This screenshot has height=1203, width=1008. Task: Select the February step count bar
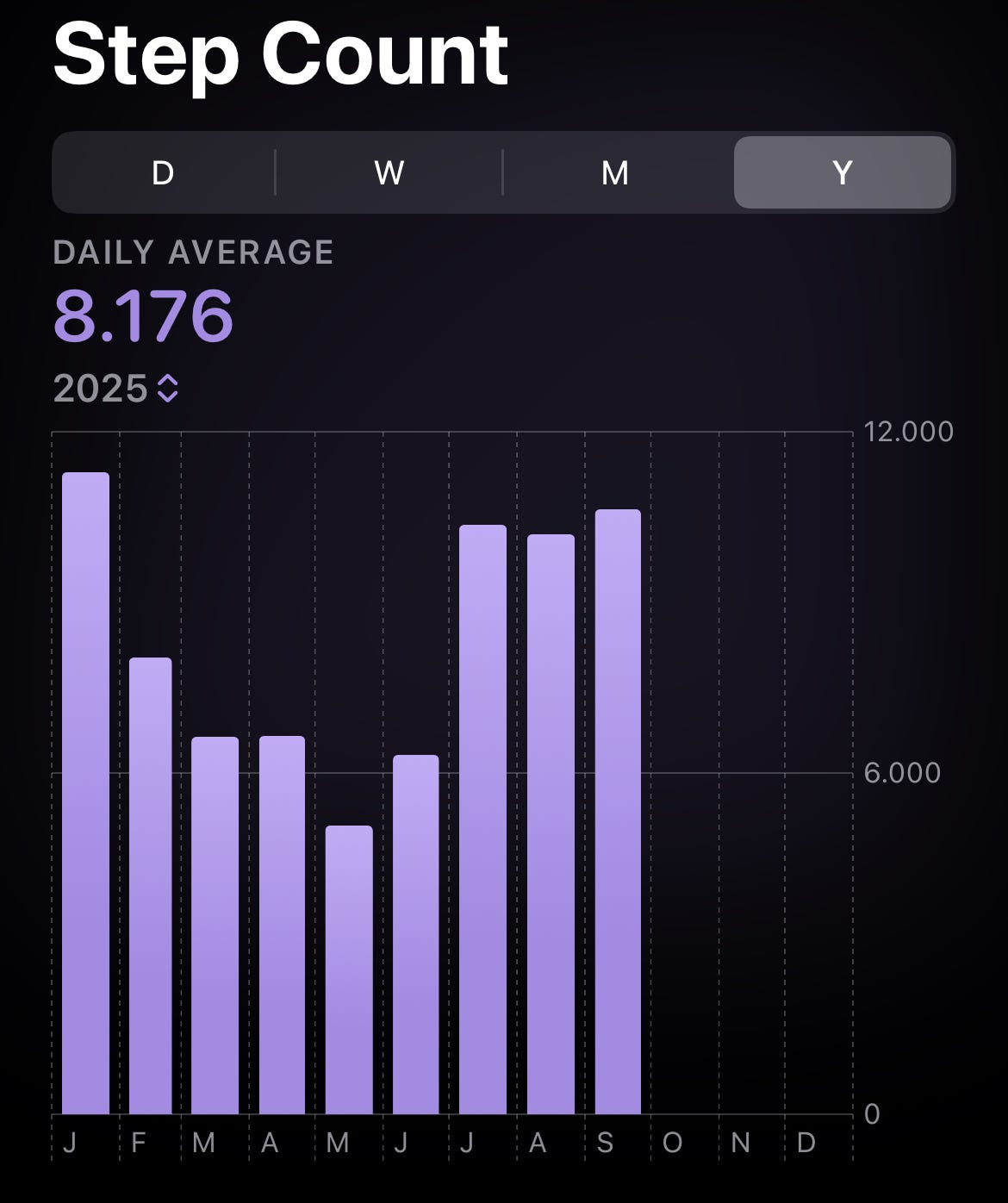pos(150,886)
